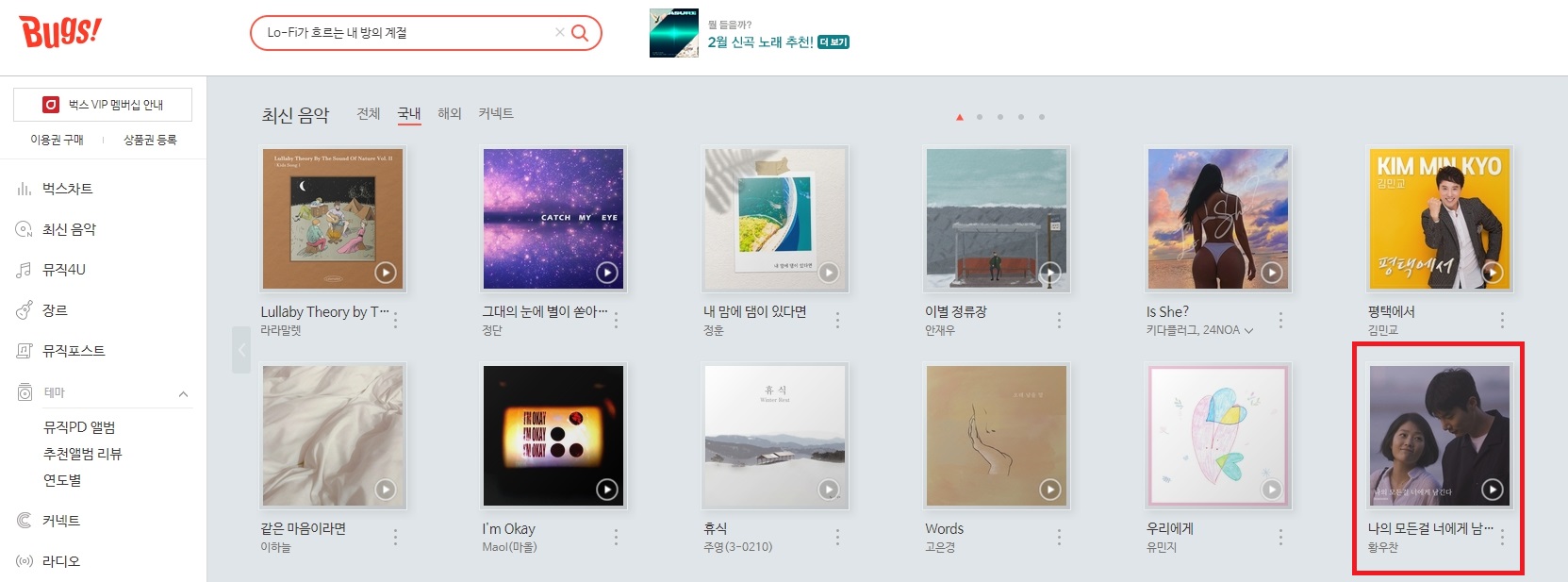1568x582 pixels.
Task: Play the I'm Okay album
Action: click(607, 489)
